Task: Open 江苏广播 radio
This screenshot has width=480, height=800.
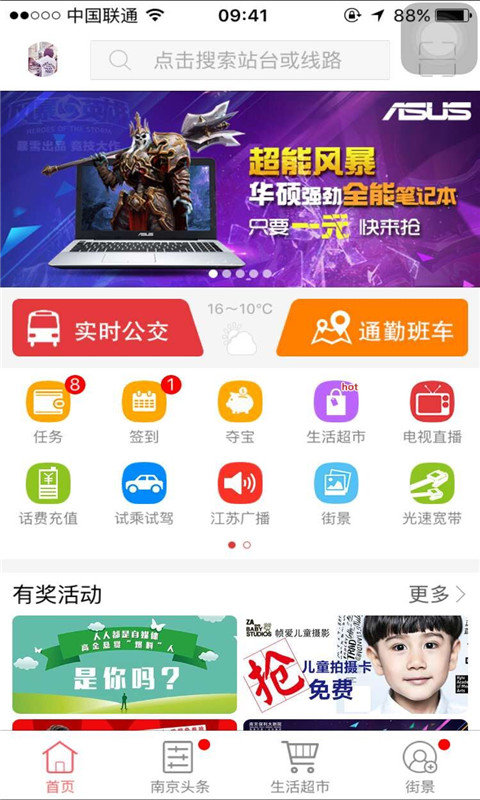Action: 240,494
